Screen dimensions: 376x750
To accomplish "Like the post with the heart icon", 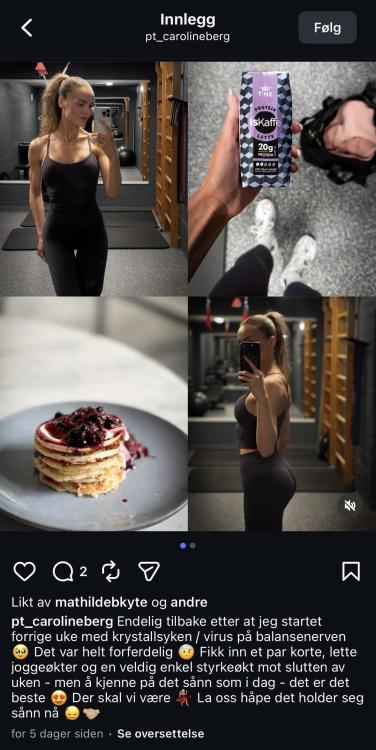I will (24, 571).
